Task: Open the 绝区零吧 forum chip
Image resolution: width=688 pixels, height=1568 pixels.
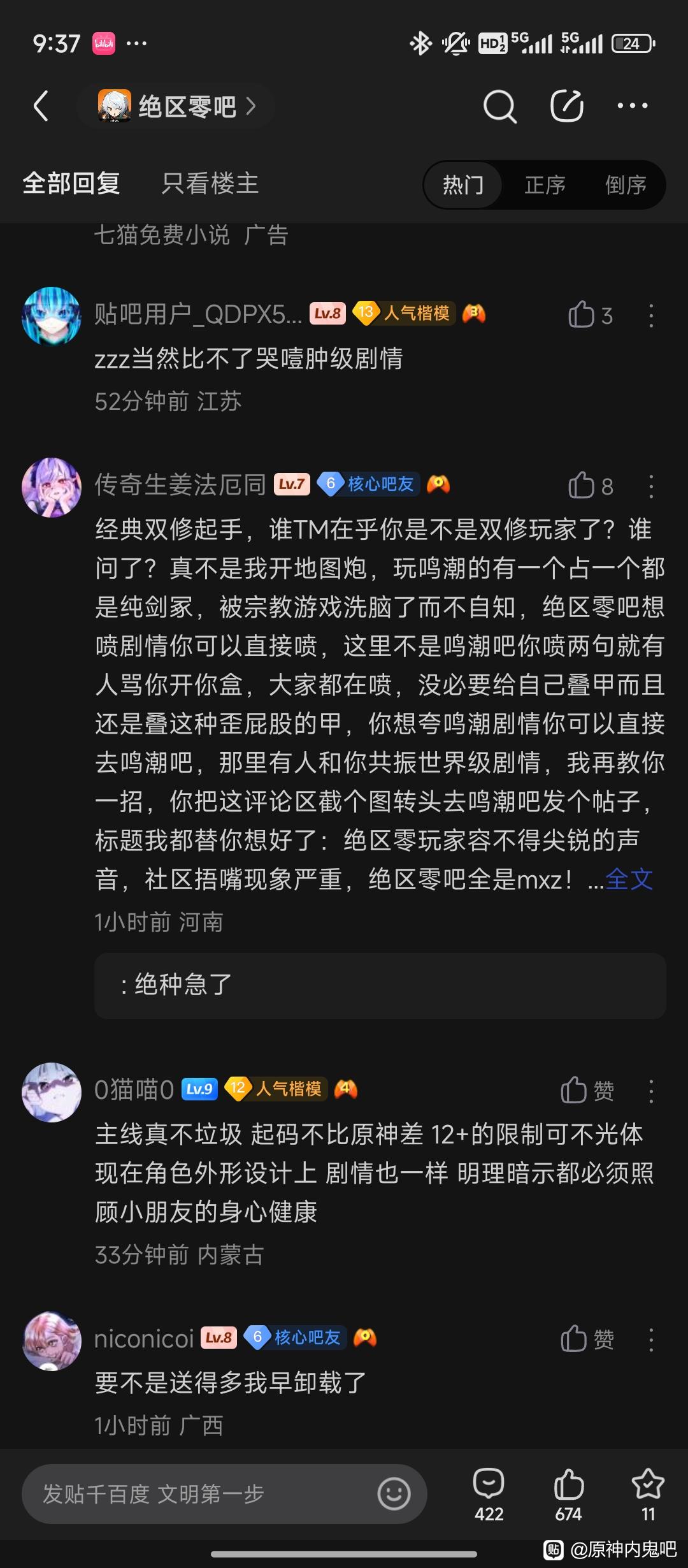Action: (176, 106)
